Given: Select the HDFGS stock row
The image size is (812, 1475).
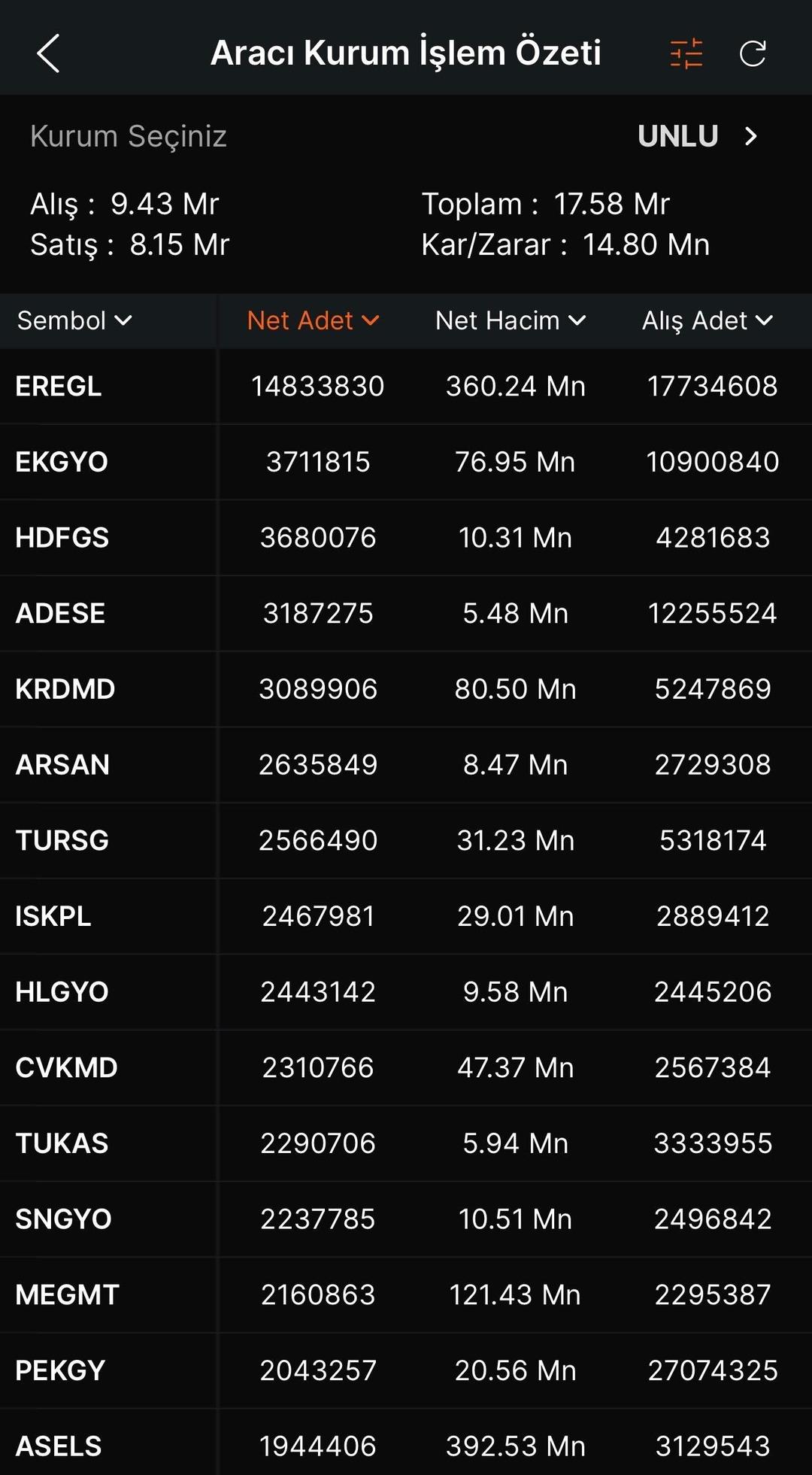Looking at the screenshot, I should point(62,538).
